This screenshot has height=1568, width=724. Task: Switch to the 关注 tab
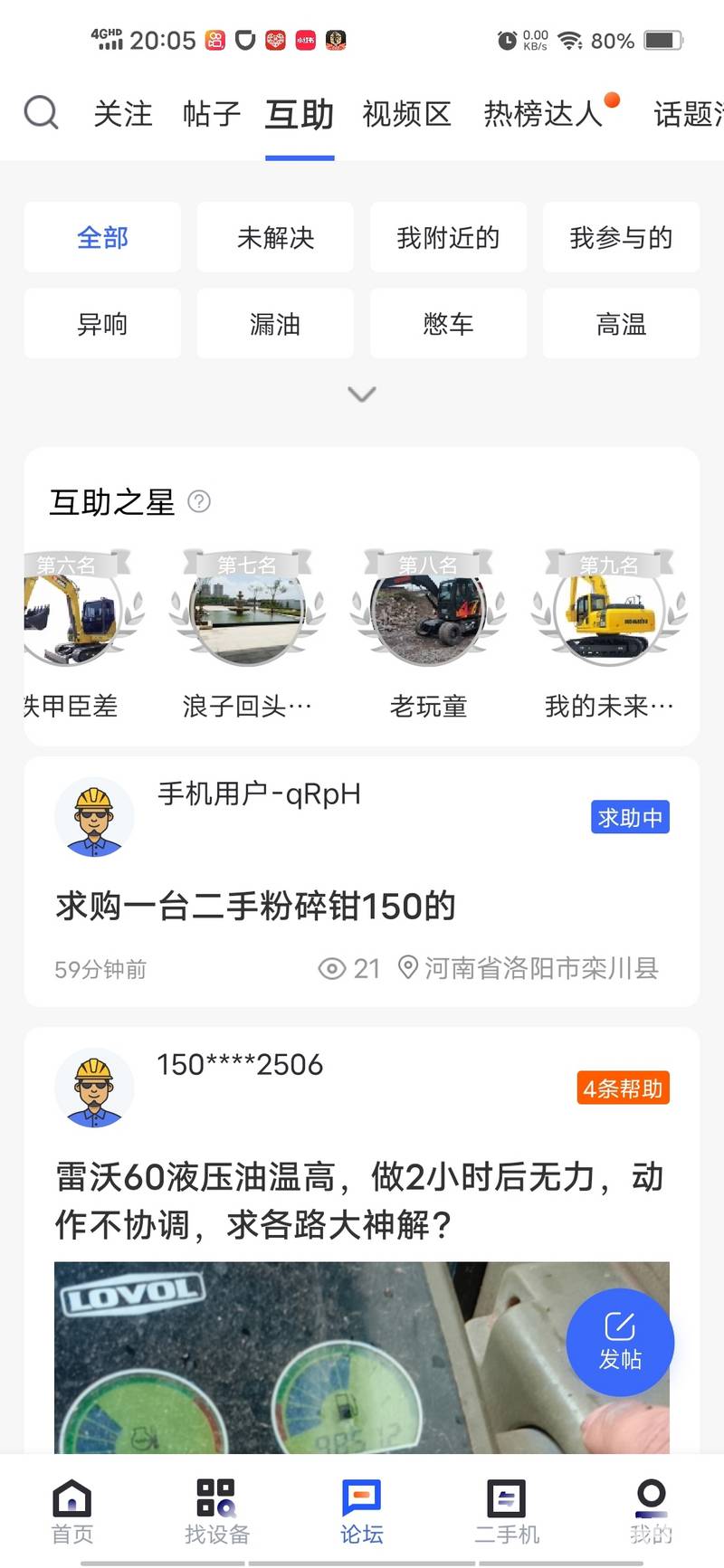[123, 114]
